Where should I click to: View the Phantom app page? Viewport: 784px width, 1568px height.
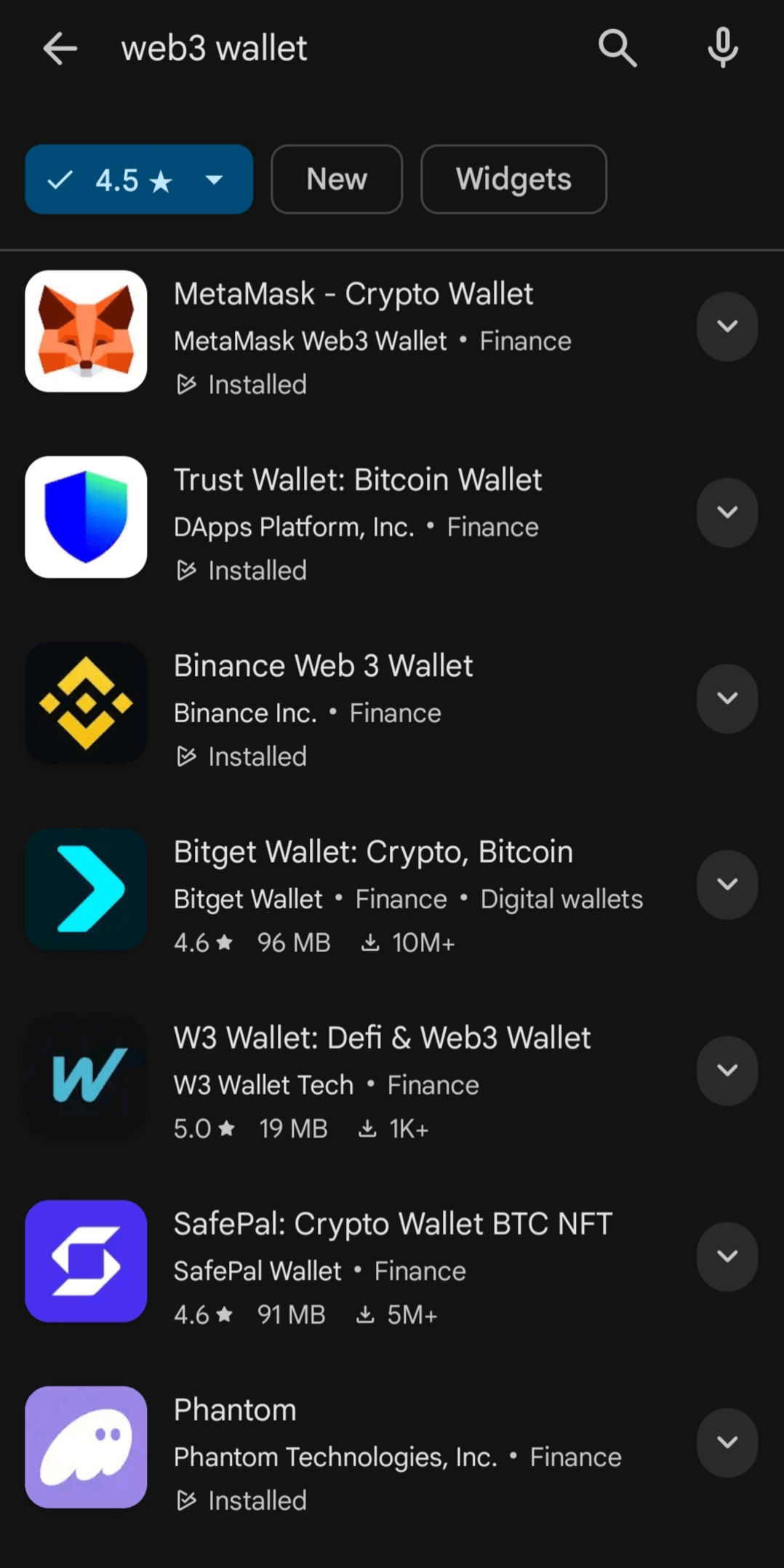235,1411
